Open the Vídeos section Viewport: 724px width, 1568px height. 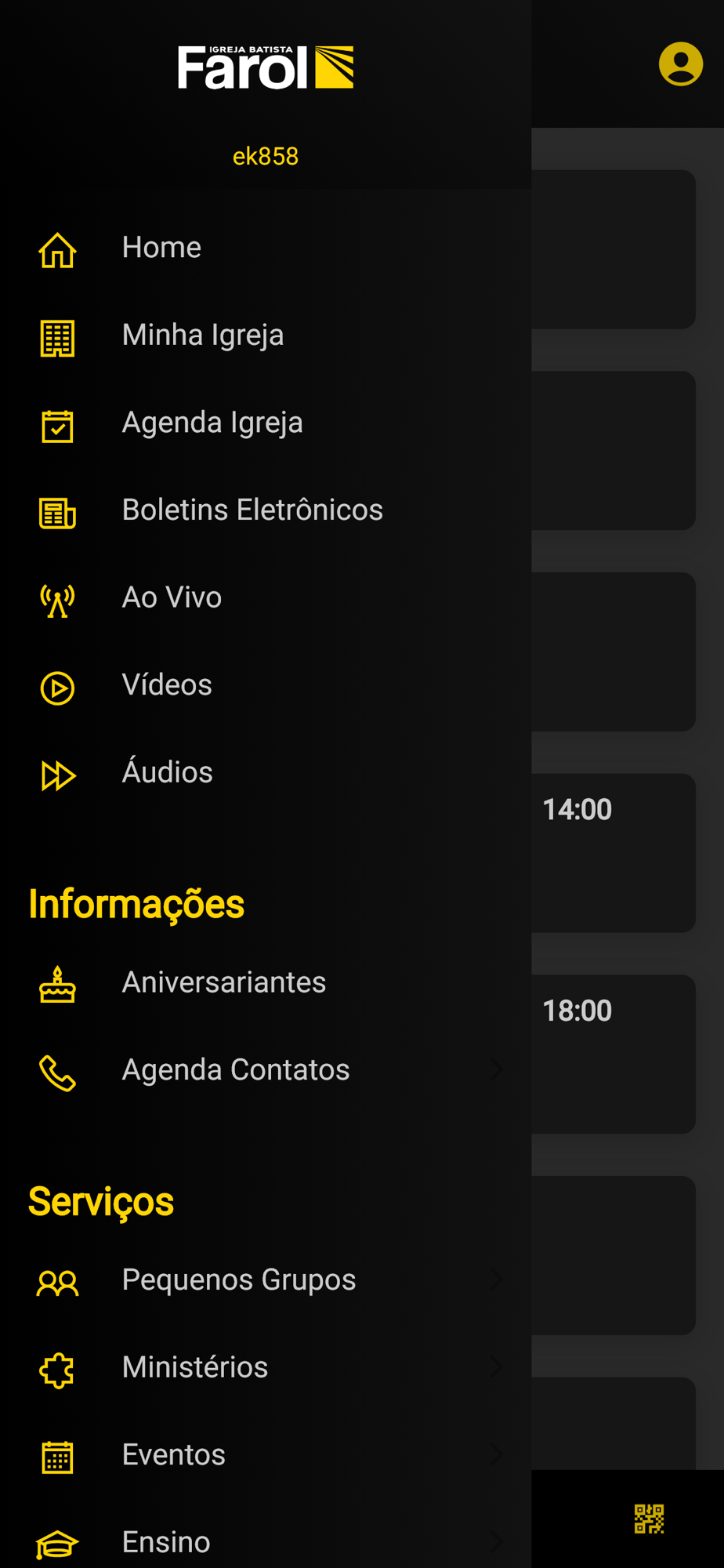[x=266, y=686]
